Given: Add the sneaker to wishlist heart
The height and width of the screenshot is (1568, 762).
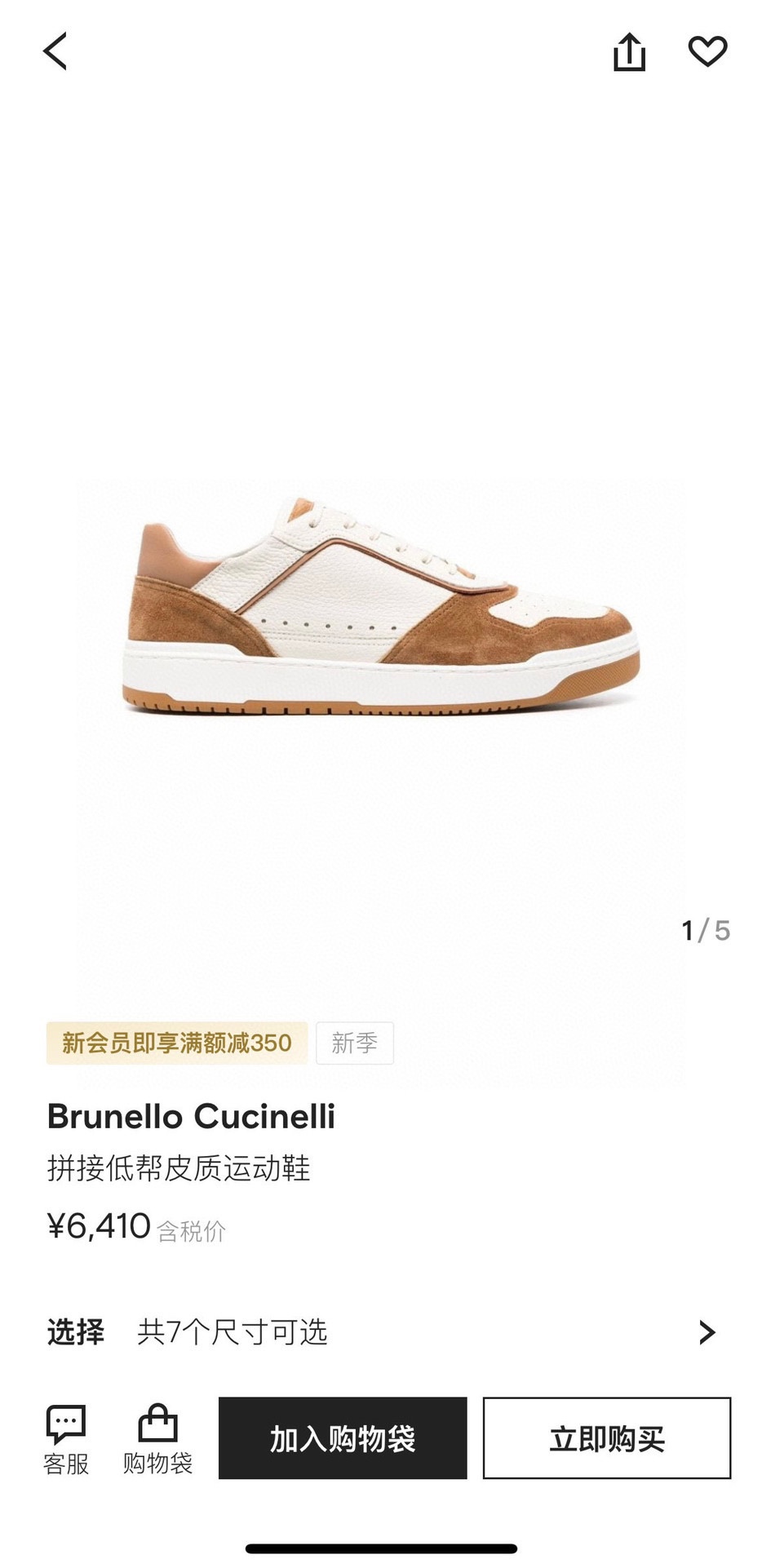Looking at the screenshot, I should click(707, 51).
